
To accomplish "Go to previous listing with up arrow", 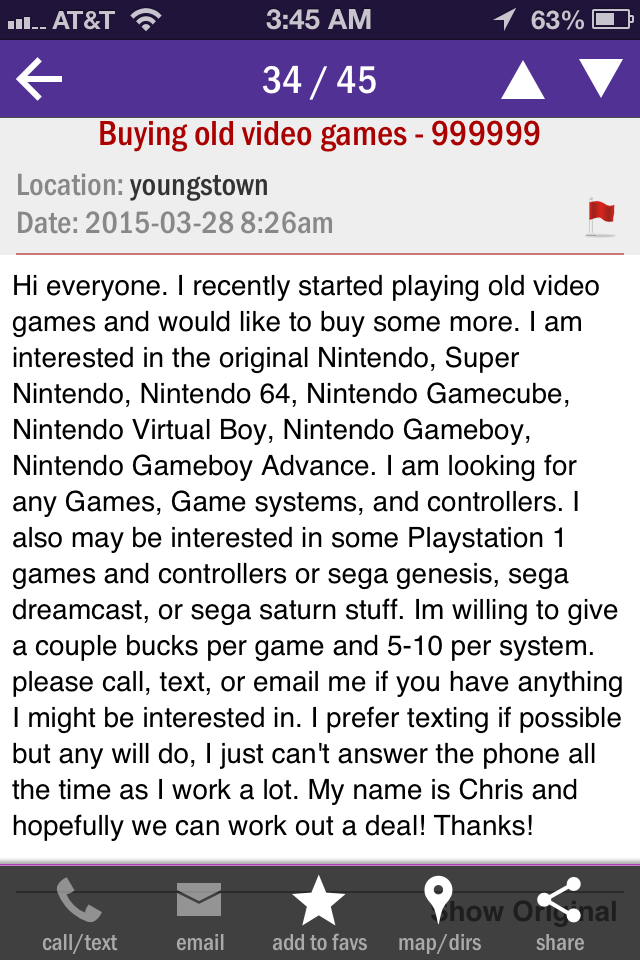I will 522,79.
